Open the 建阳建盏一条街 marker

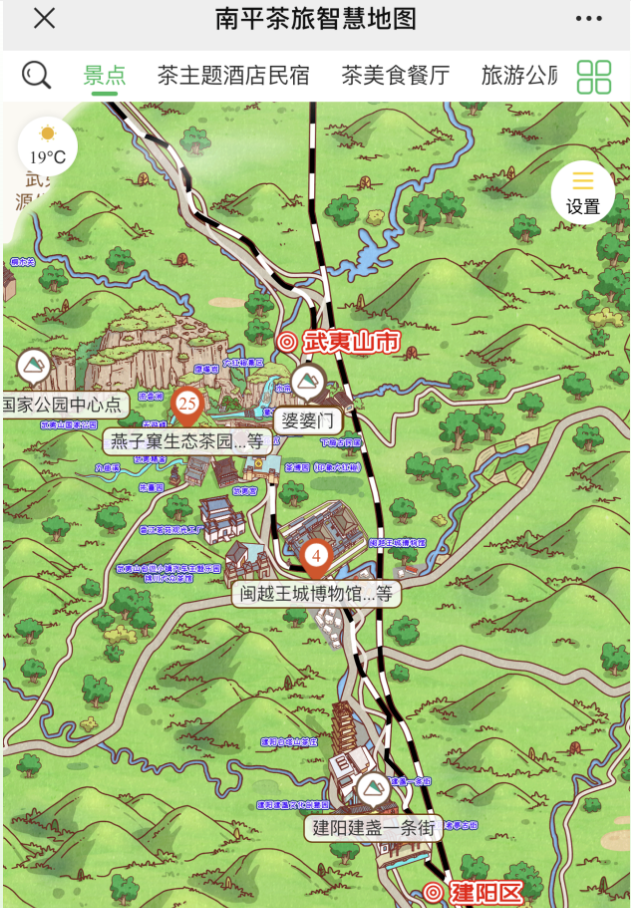pyautogui.click(x=374, y=792)
